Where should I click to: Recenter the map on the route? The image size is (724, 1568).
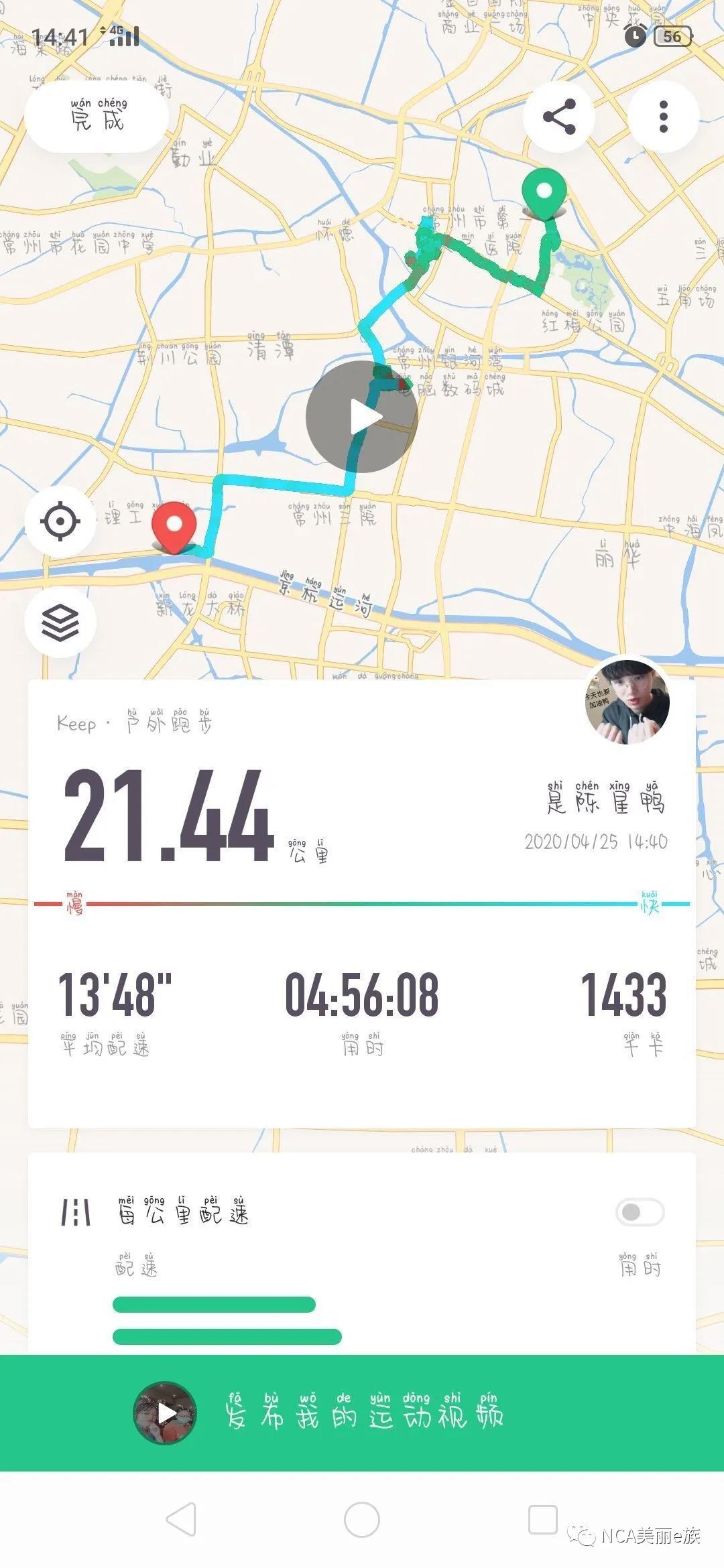tap(60, 521)
